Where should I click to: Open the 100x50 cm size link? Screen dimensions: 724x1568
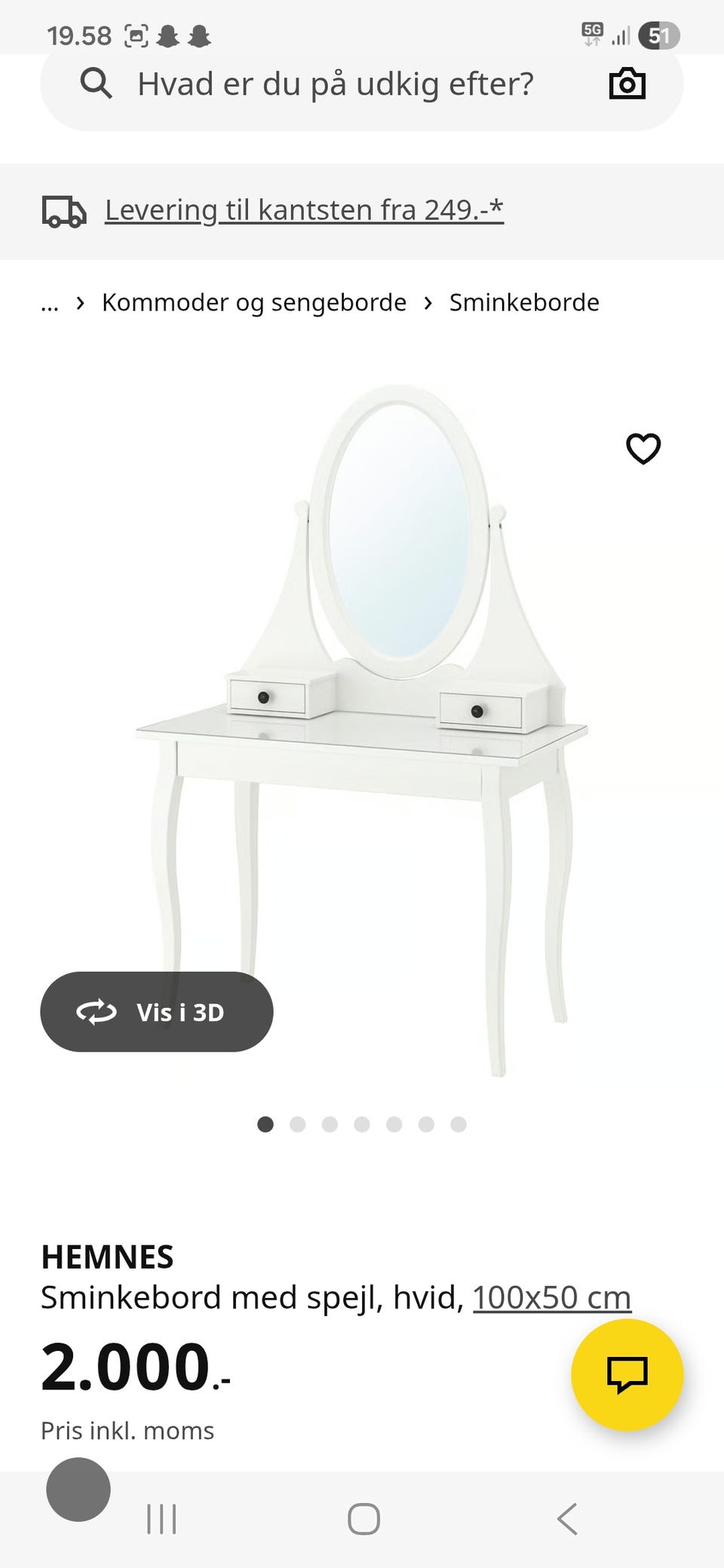(551, 1297)
